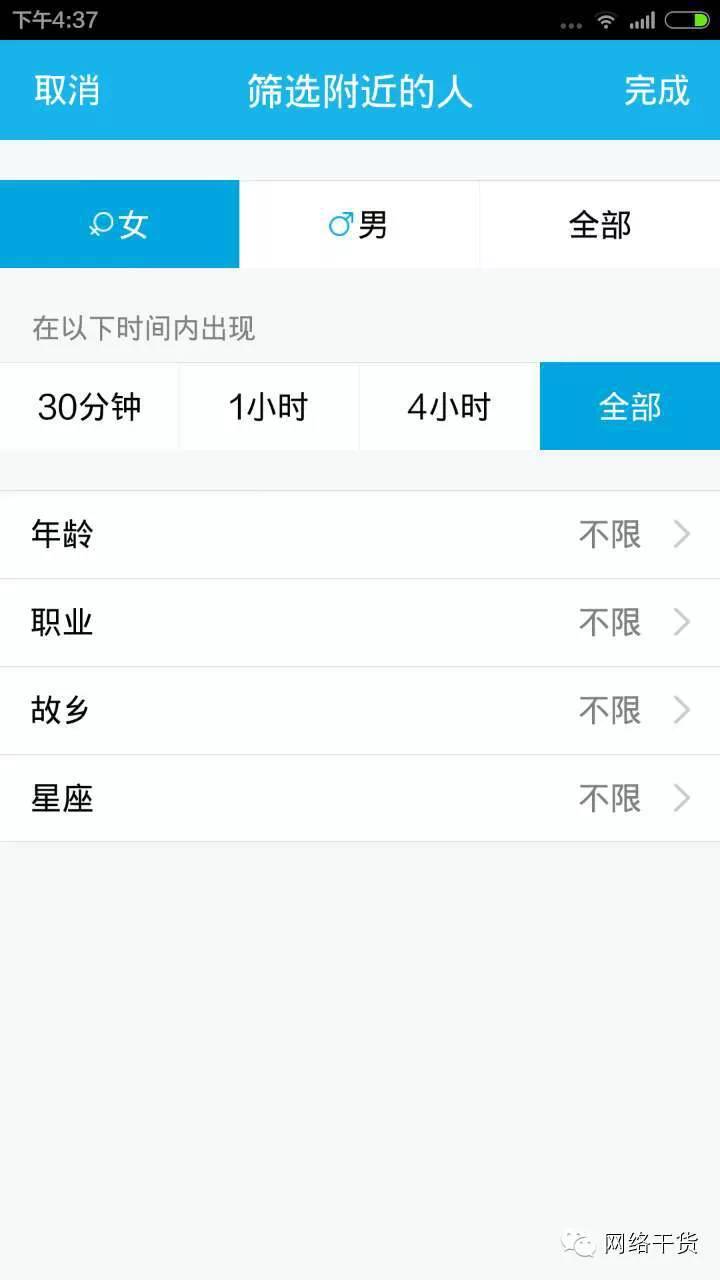The width and height of the screenshot is (720, 1280).
Task: Confirm filters with 完成
Action: point(656,91)
